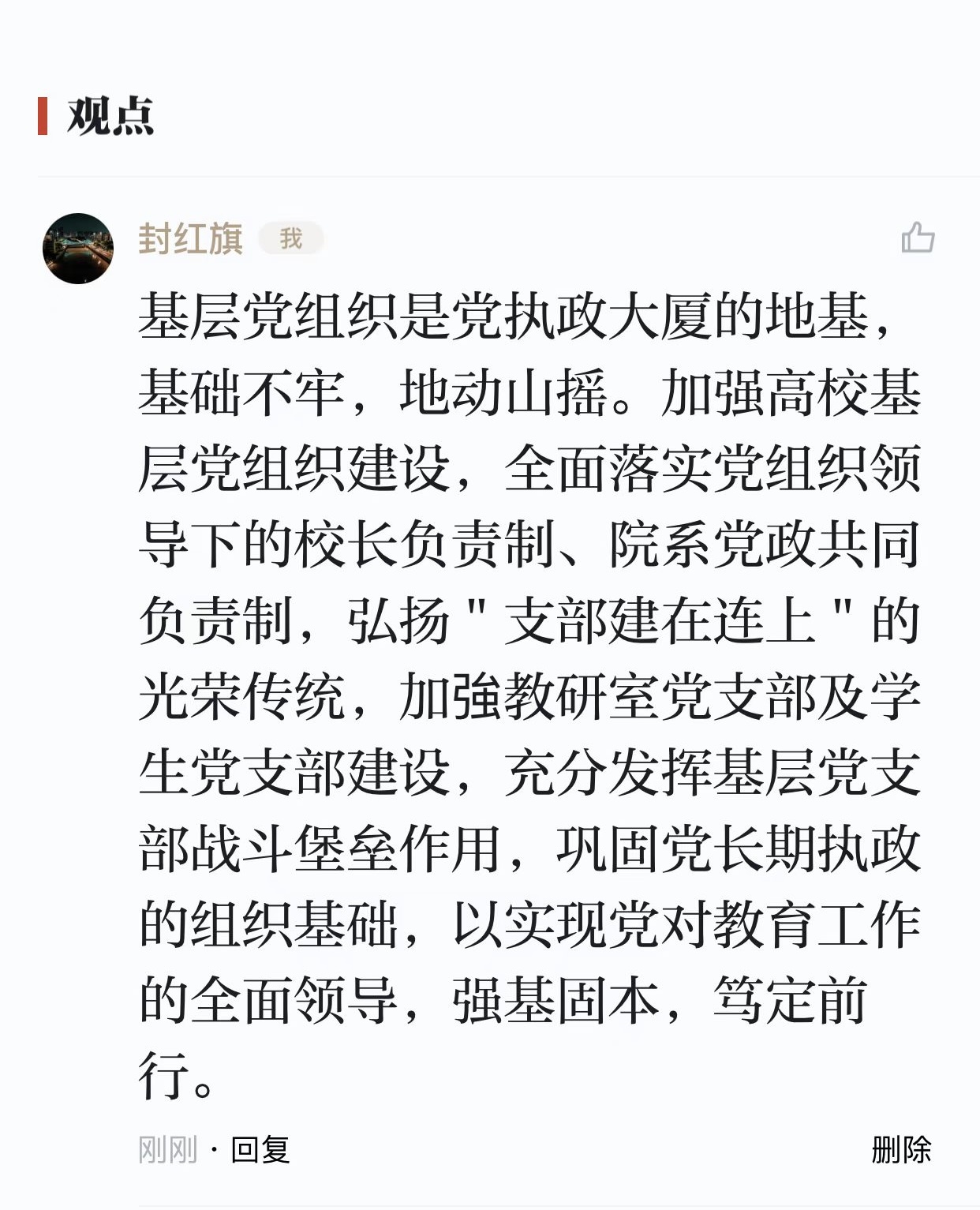Tap 回复 to reply to the comment

click(x=260, y=1149)
